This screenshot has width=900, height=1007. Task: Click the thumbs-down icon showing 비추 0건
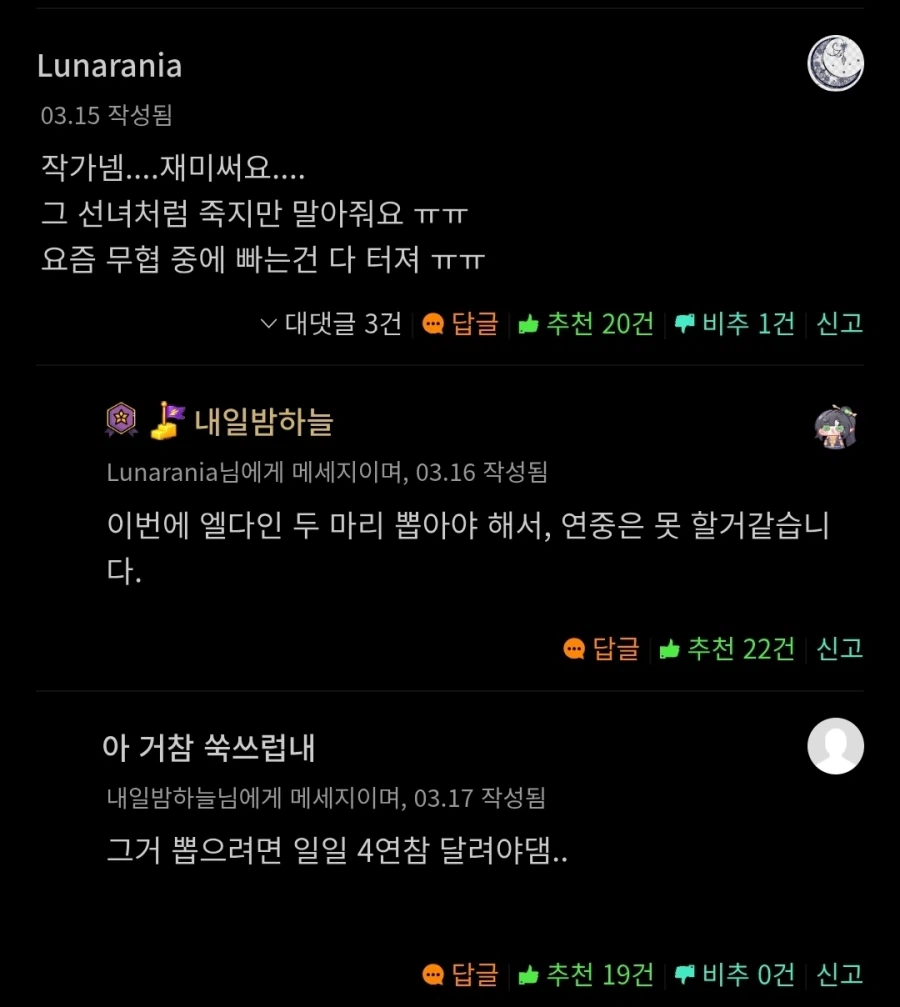(684, 973)
